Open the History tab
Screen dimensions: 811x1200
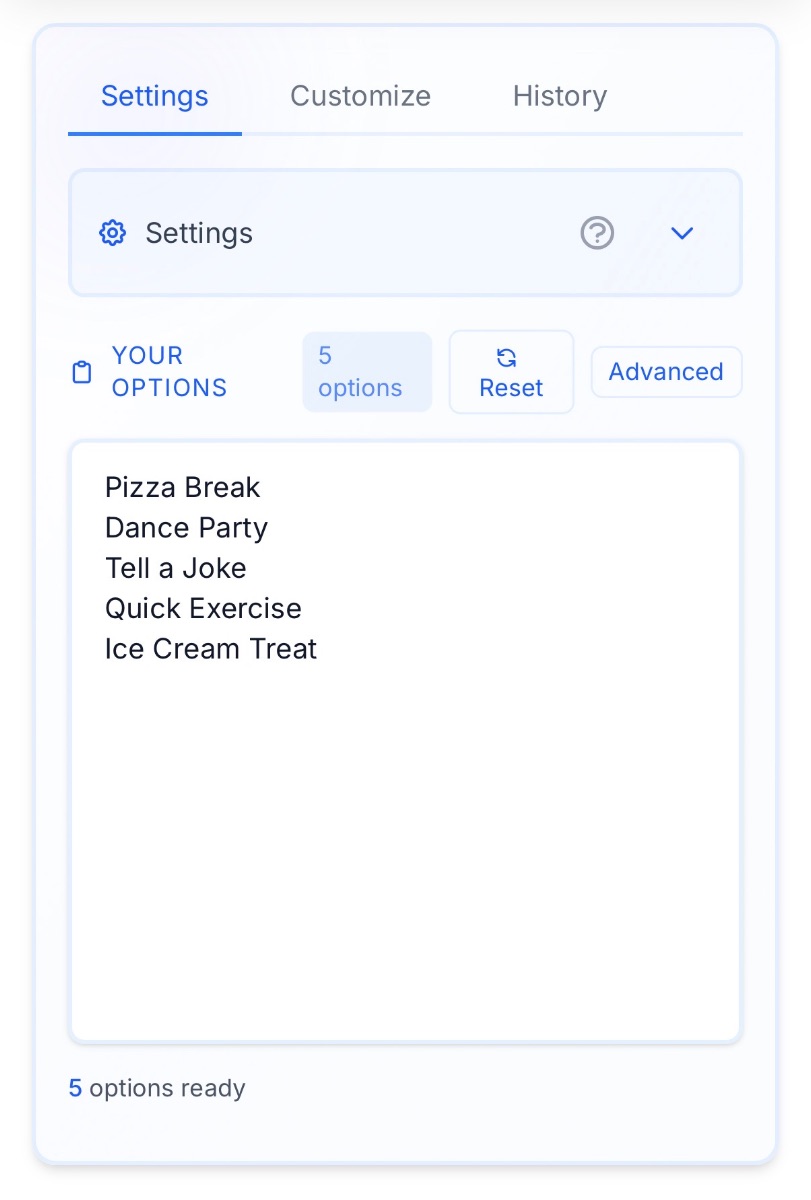pyautogui.click(x=559, y=96)
